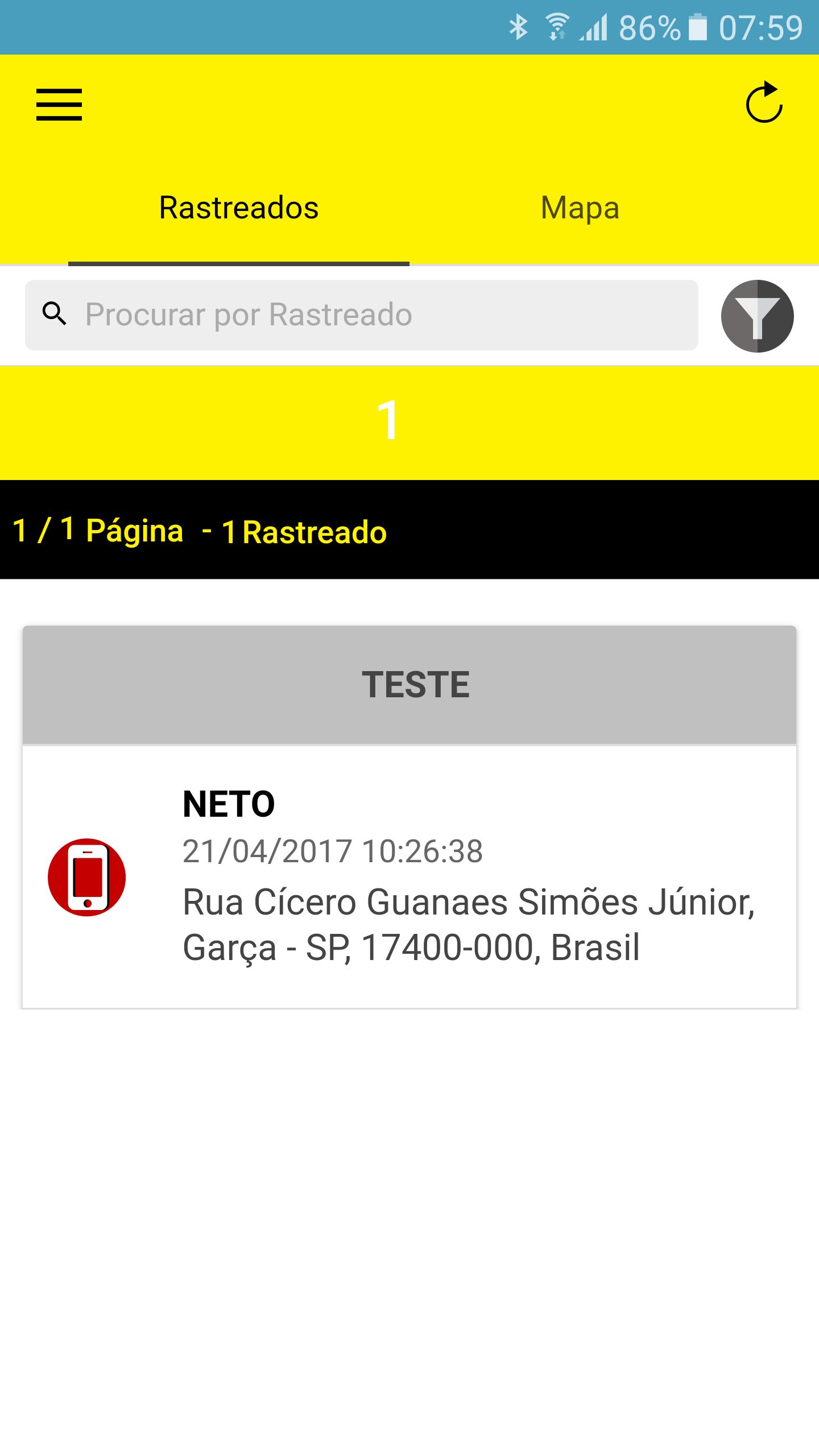Select the Rastreados tab
Image resolution: width=819 pixels, height=1456 pixels.
pos(239,208)
